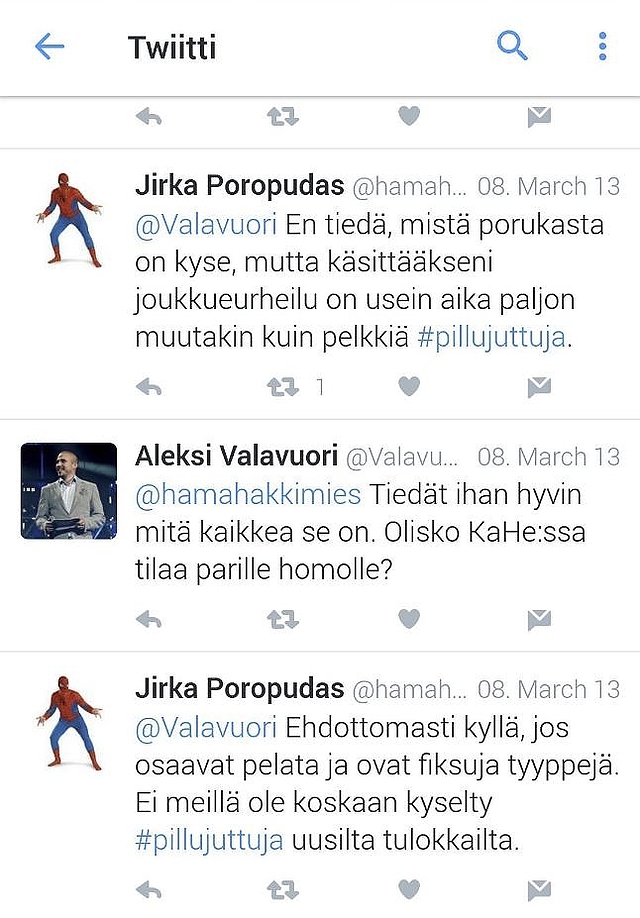Open the three-dot overflow menu
640x918 pixels.
click(x=602, y=46)
